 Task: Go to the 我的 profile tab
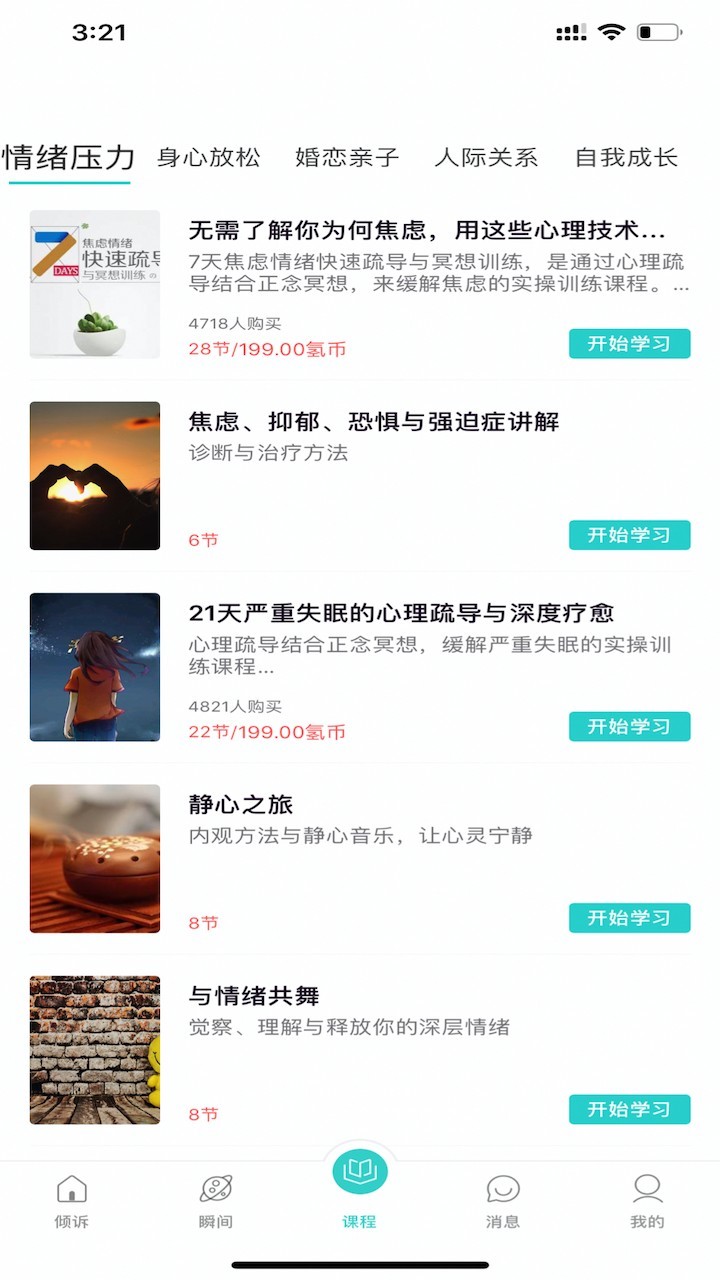click(x=647, y=1200)
